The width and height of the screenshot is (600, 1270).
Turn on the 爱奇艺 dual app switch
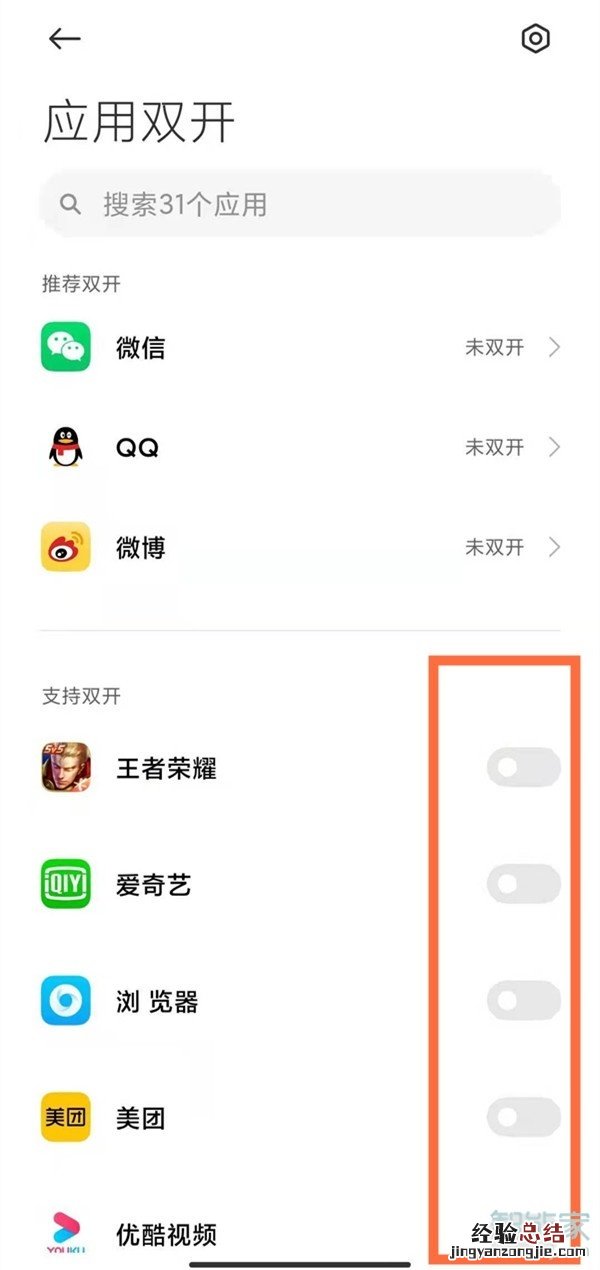(523, 884)
